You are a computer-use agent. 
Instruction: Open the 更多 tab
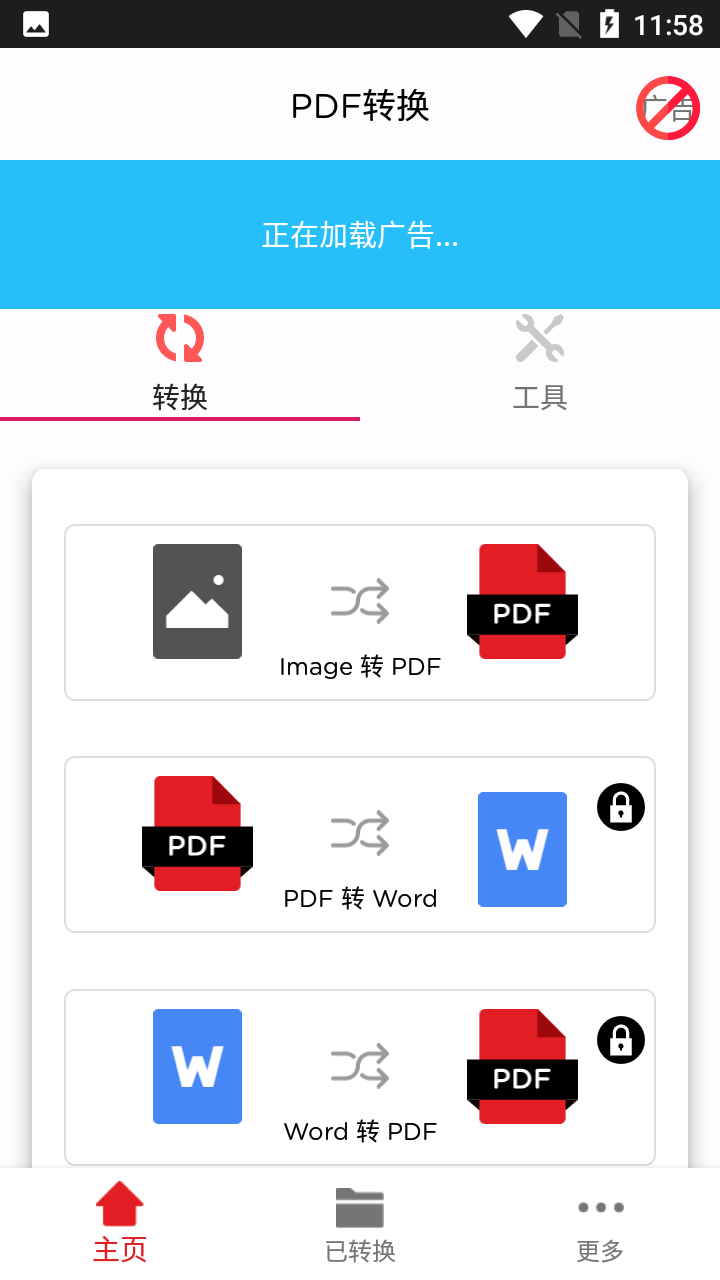pyautogui.click(x=600, y=1224)
